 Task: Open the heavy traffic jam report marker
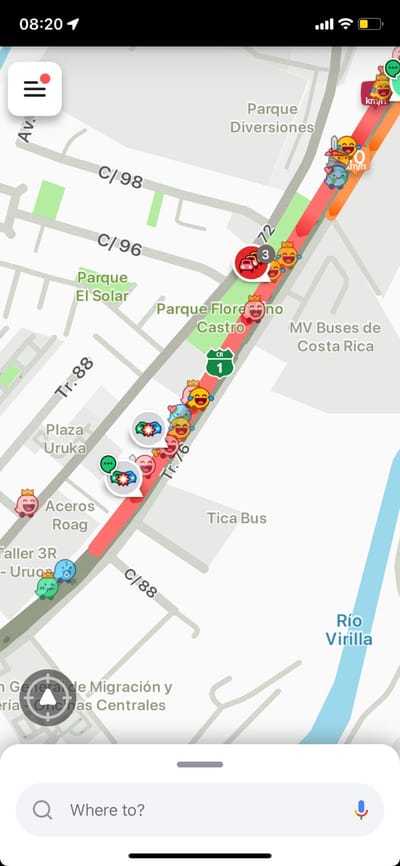pos(252,263)
